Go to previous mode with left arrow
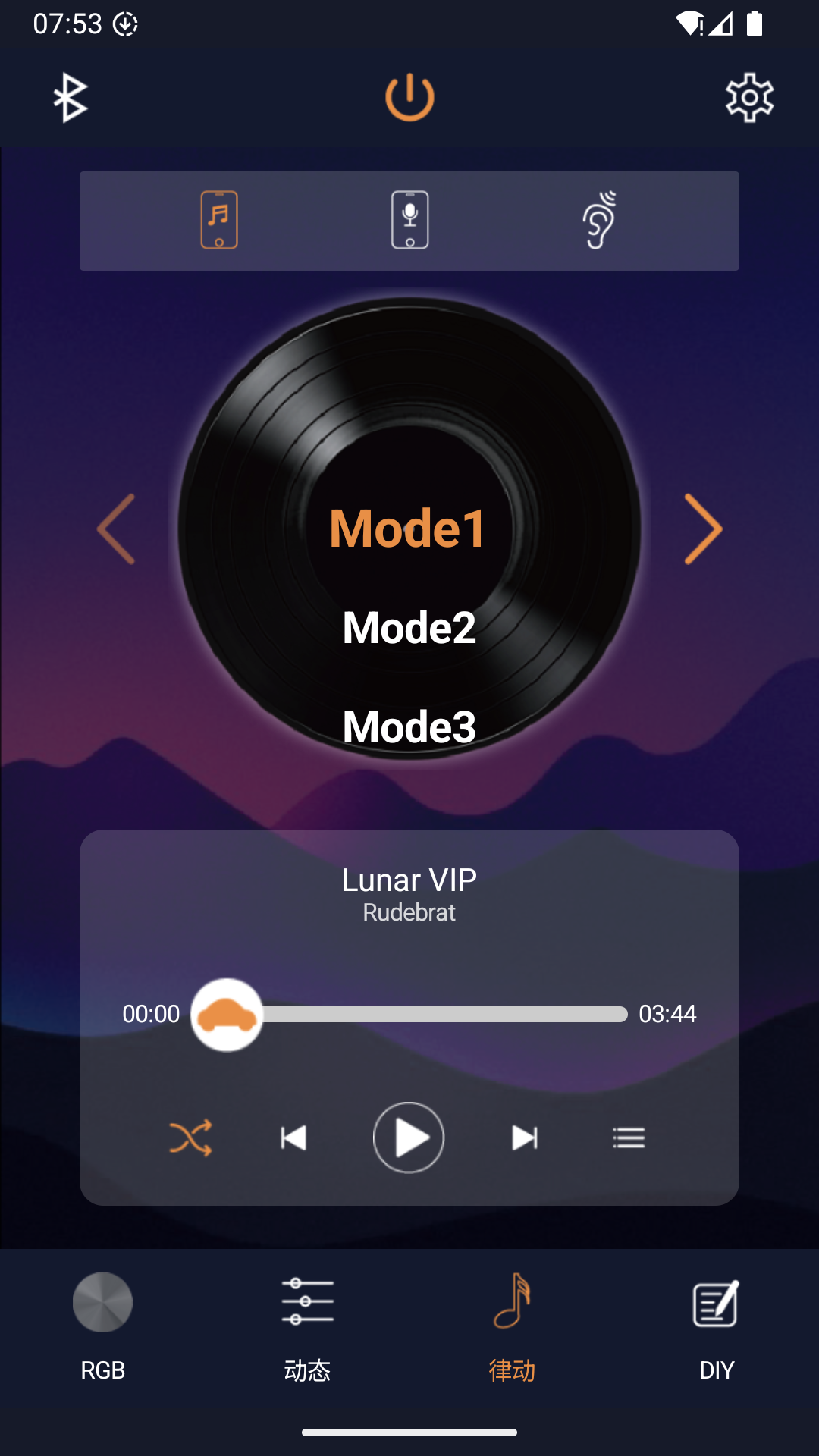The image size is (819, 1456). [x=116, y=529]
